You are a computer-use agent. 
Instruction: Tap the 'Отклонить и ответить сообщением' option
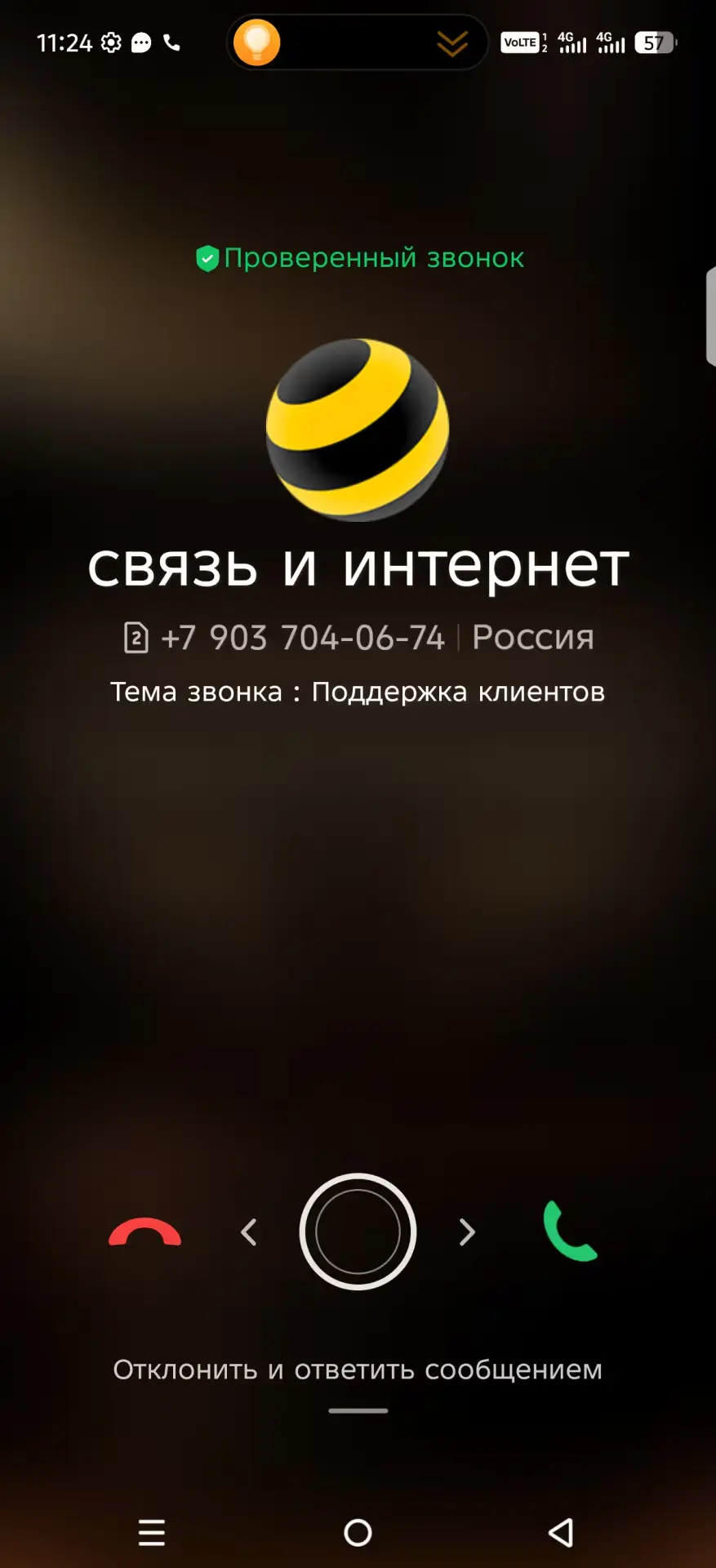click(x=358, y=1370)
